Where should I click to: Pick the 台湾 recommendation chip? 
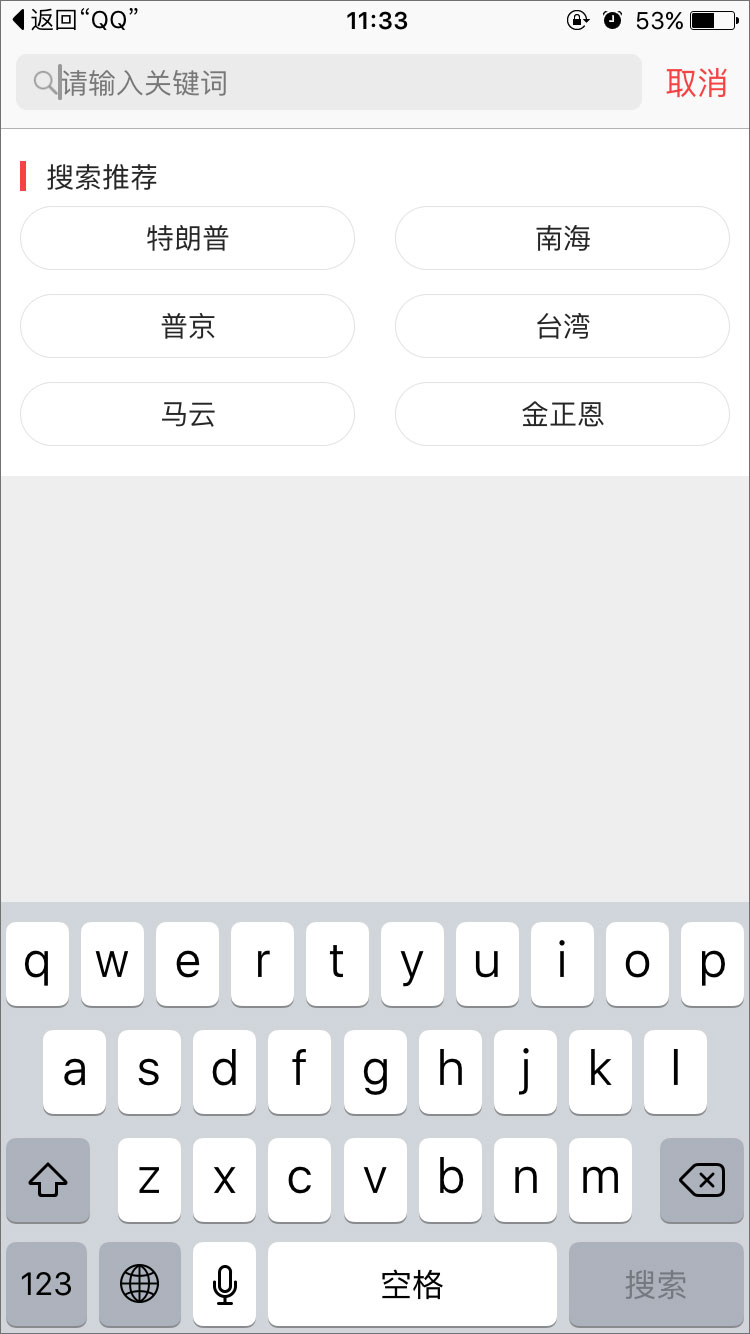click(x=562, y=326)
